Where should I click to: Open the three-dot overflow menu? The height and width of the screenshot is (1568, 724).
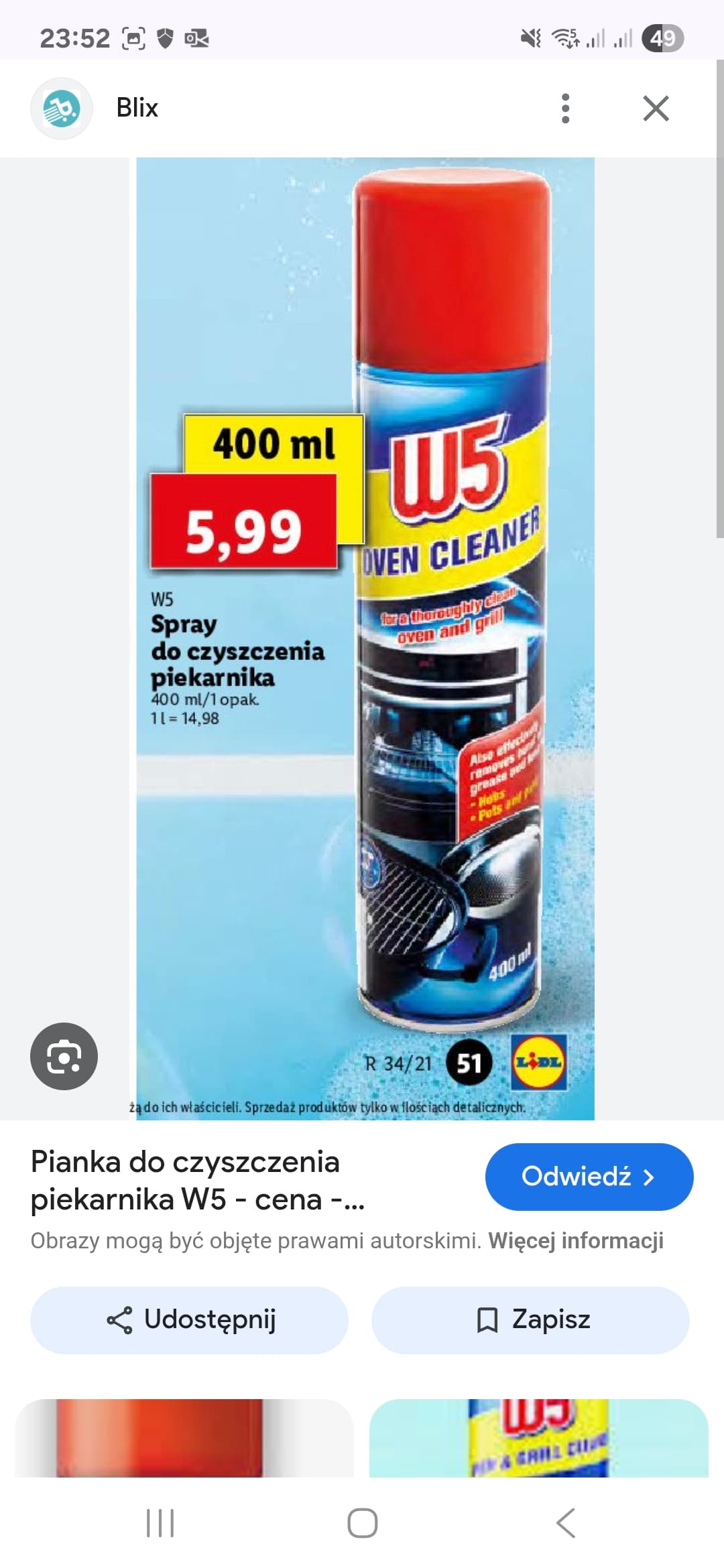point(565,108)
